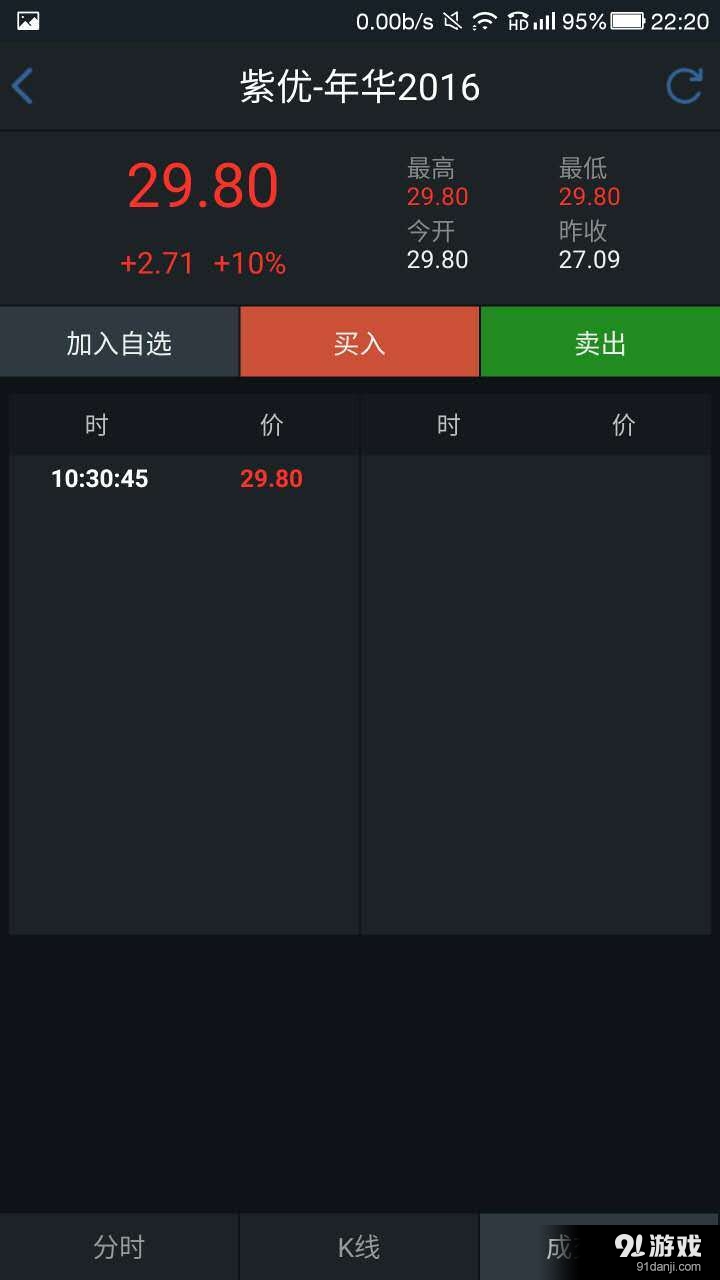This screenshot has height=1280, width=720.
Task: Tap the green 卖出 sell button
Action: [x=600, y=341]
